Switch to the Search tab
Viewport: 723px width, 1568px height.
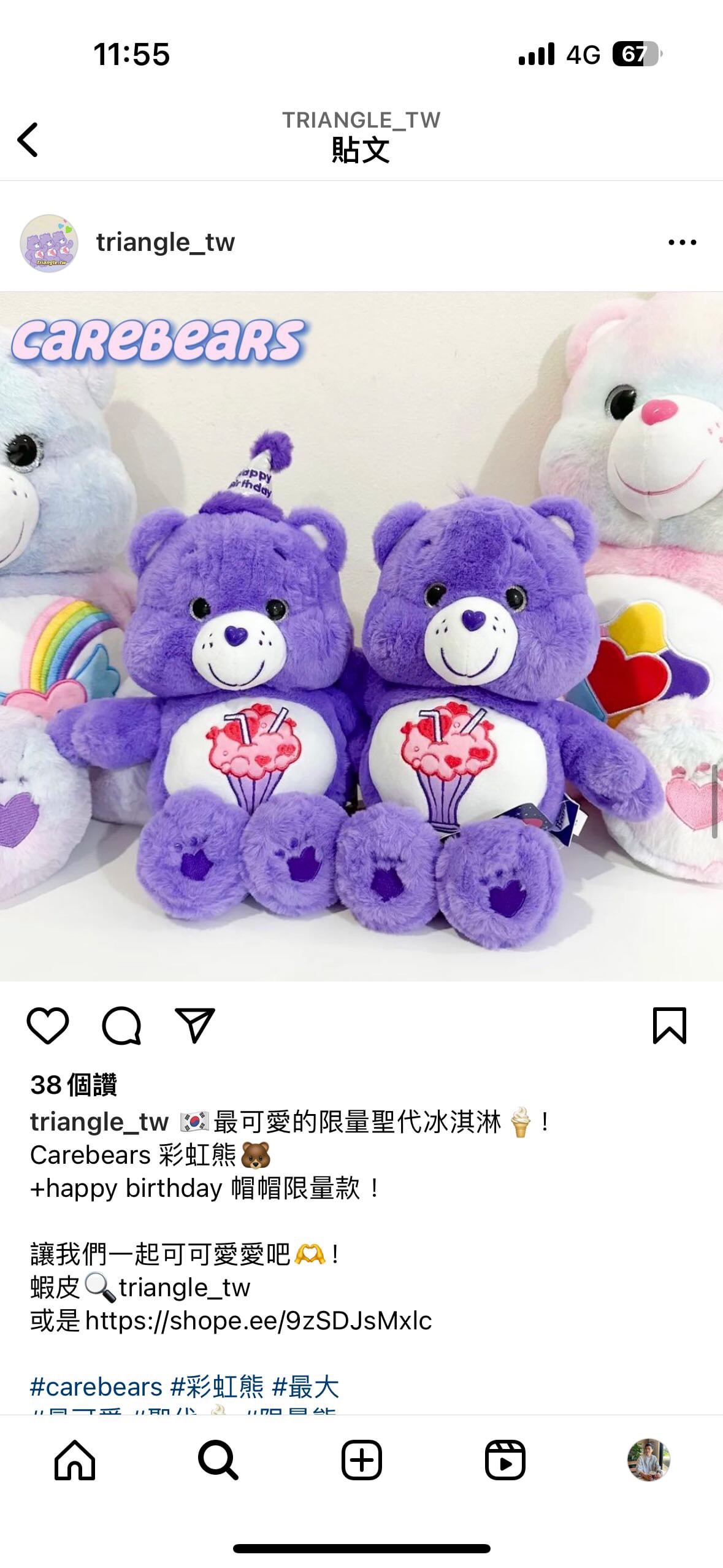click(218, 1460)
